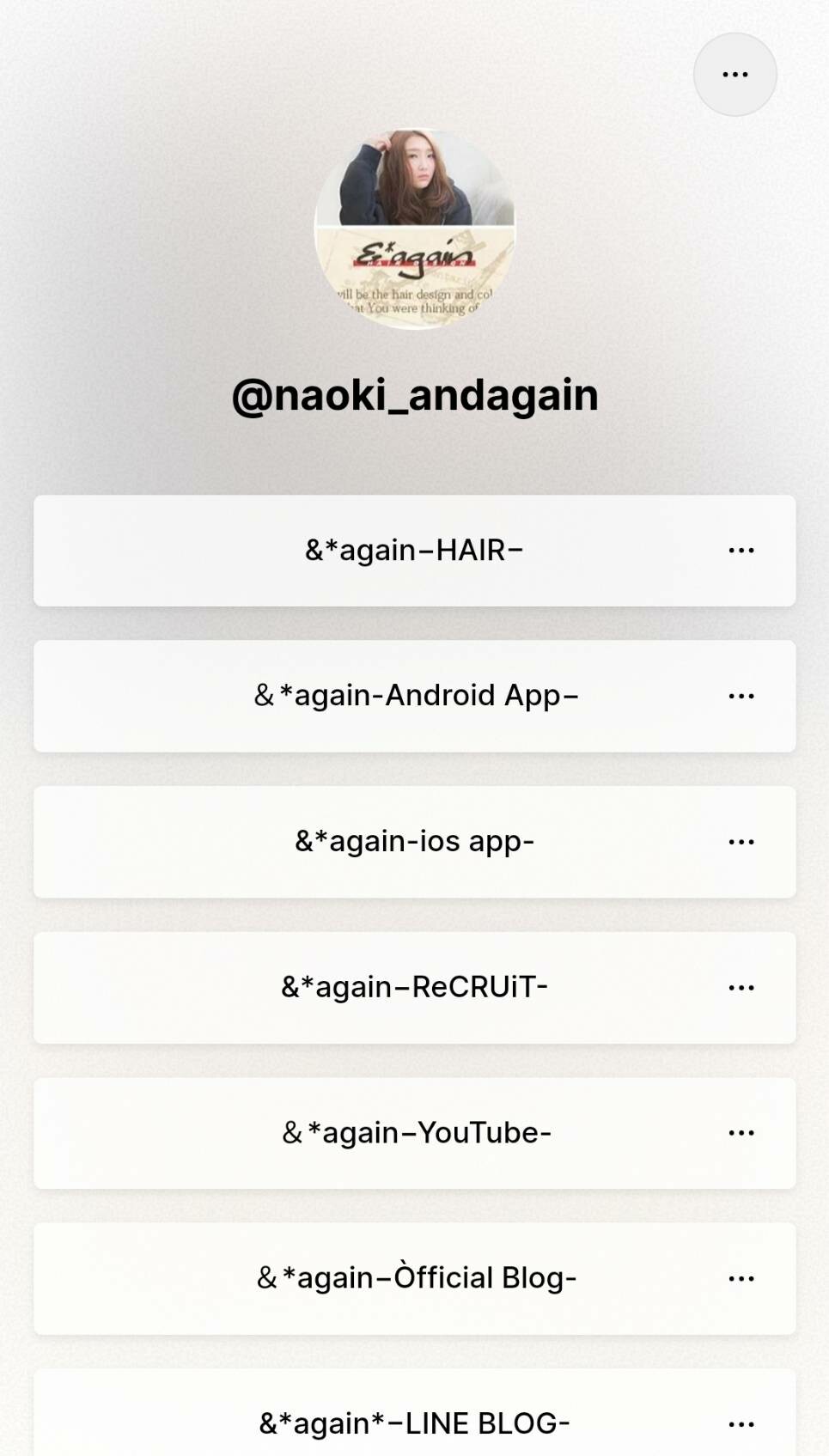The width and height of the screenshot is (829, 1456).
Task: Go to the &*again–YouTube- link
Action: [x=416, y=1133]
